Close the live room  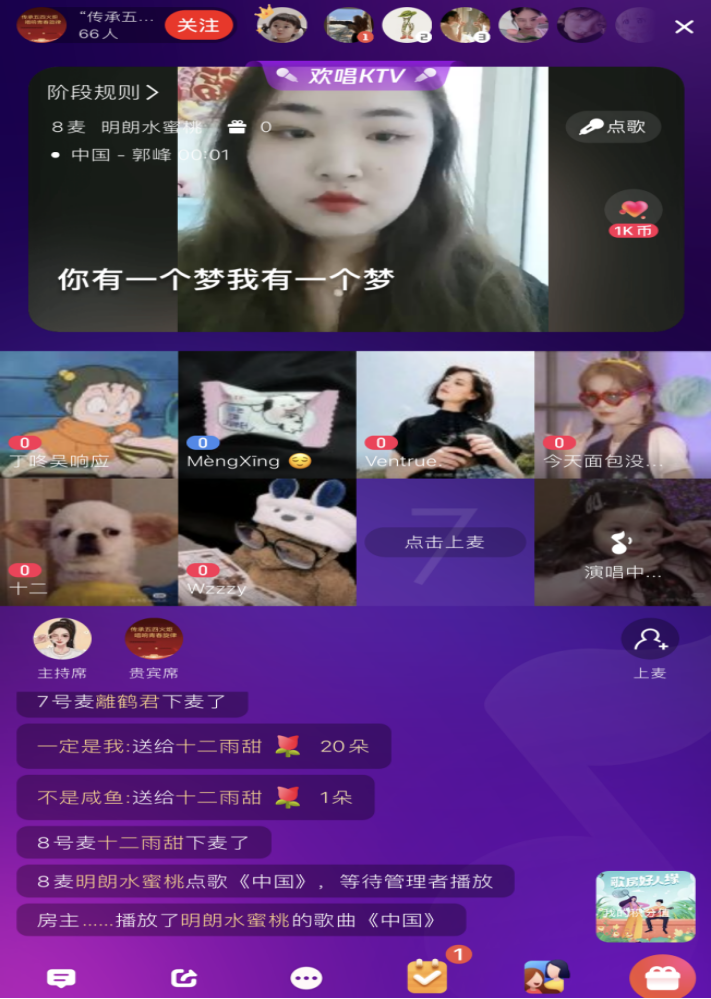(x=684, y=27)
